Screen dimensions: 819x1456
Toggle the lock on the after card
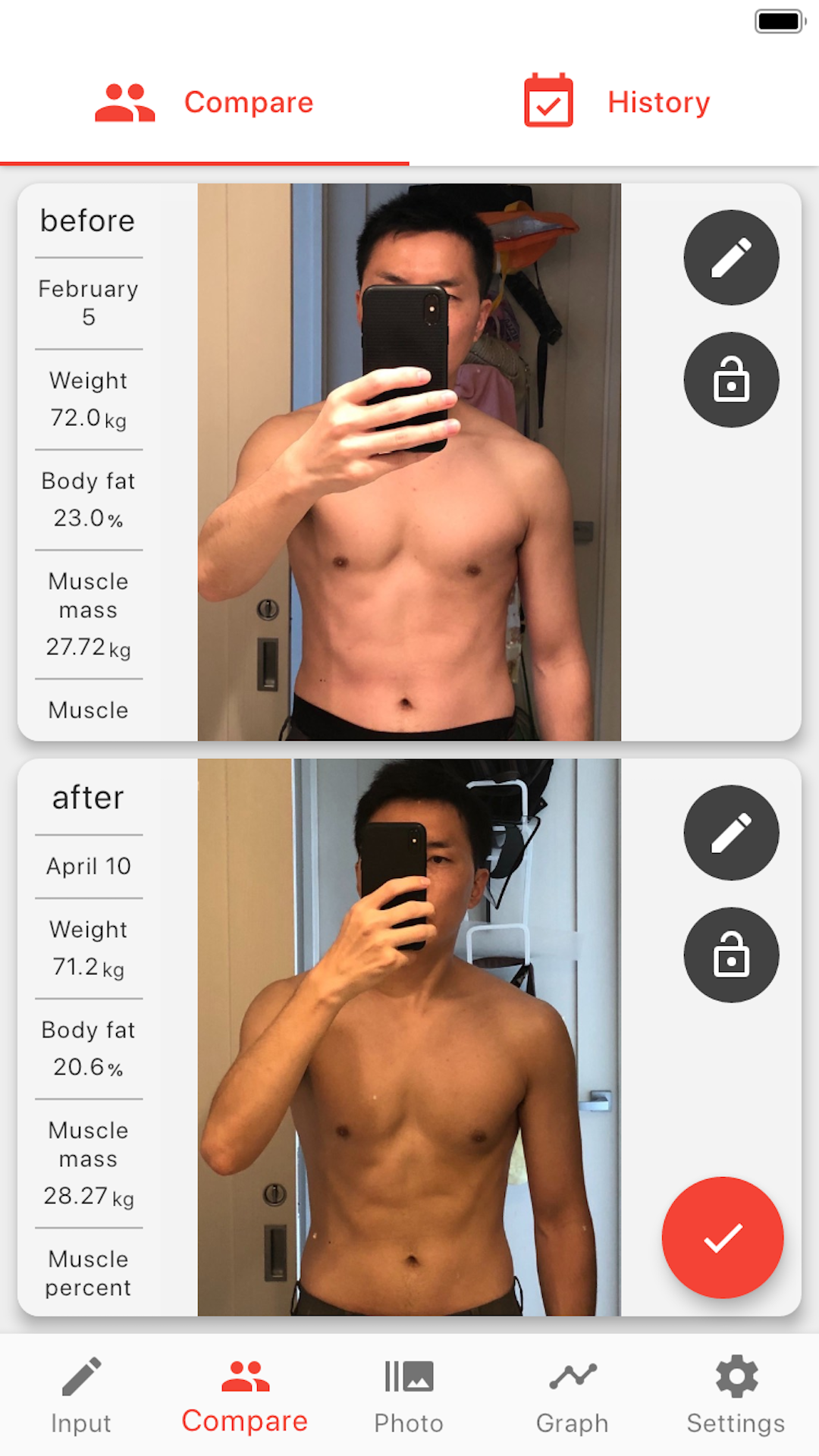731,955
